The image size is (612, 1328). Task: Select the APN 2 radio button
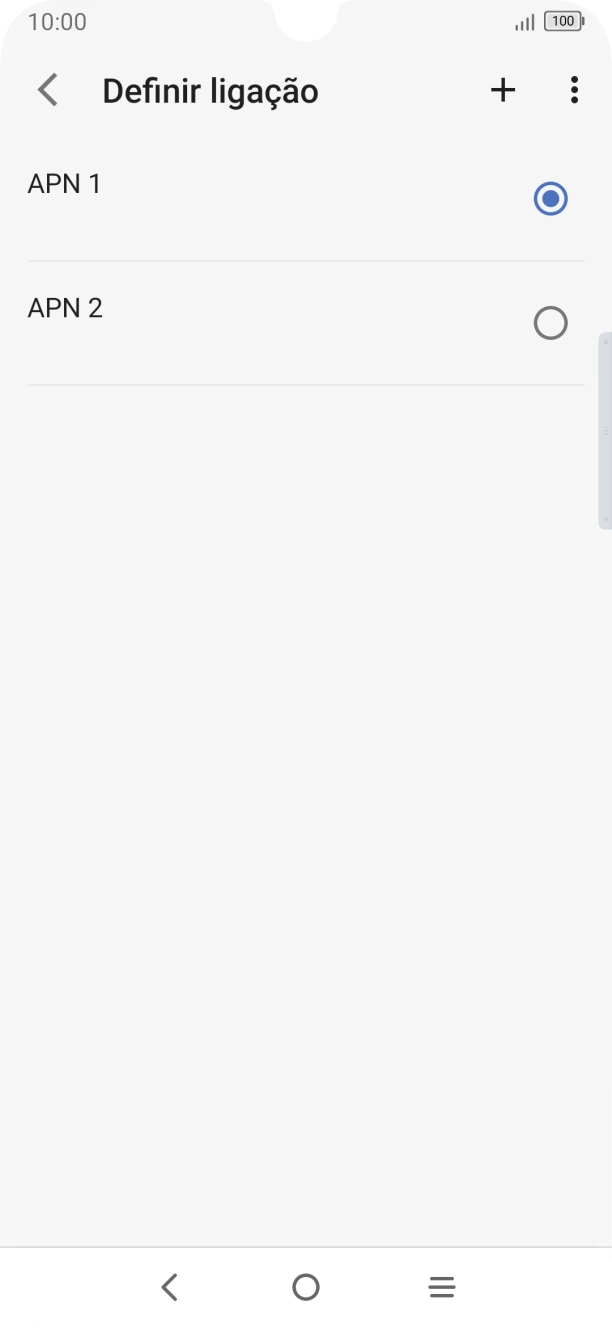tap(550, 323)
